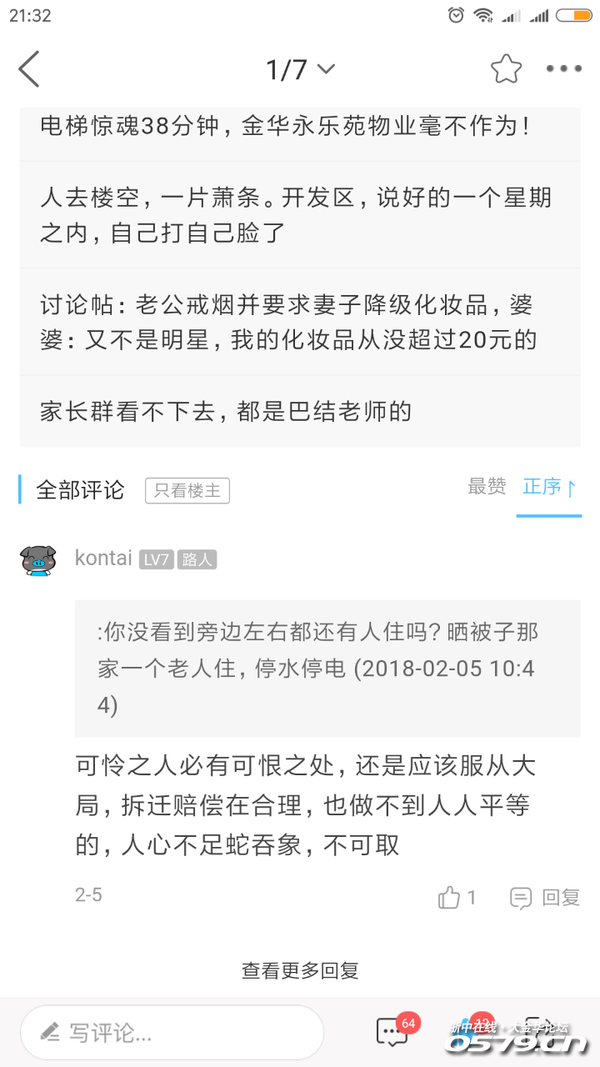Sort comments by 最赞
The width and height of the screenshot is (600, 1067).
coord(487,487)
